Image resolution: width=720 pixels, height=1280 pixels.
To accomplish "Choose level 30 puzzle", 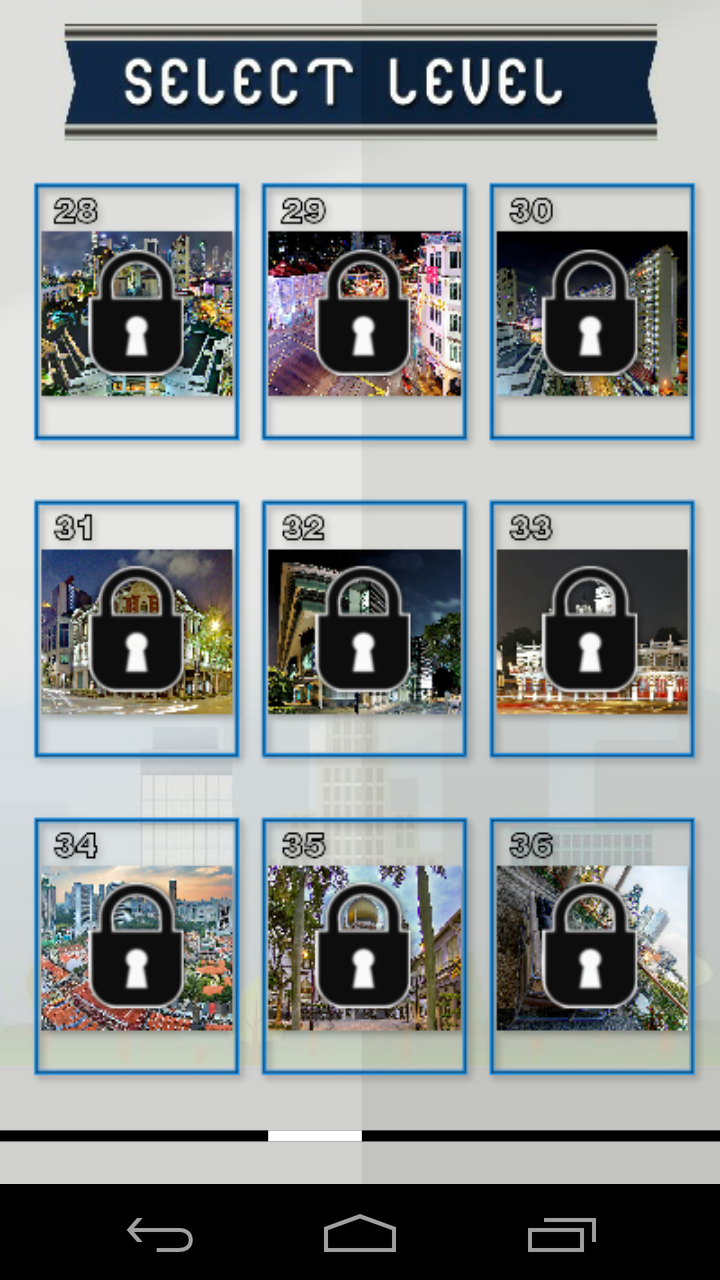I will click(592, 312).
